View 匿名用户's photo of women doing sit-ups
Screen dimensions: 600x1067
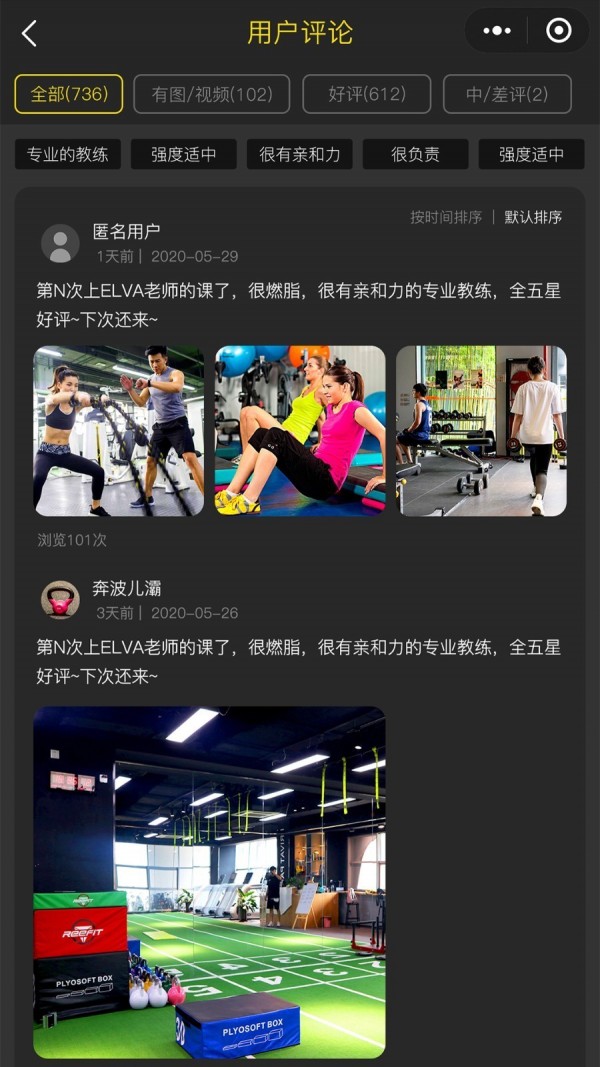(x=300, y=431)
